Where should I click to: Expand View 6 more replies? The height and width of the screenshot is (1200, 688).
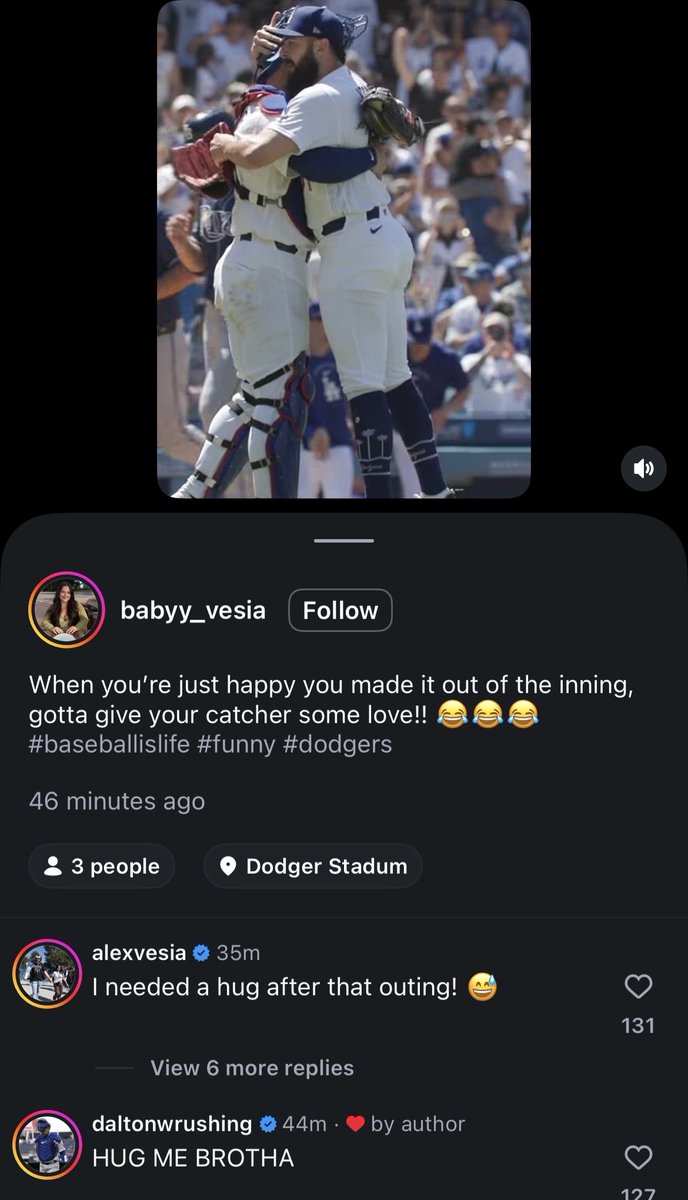[x=252, y=1068]
